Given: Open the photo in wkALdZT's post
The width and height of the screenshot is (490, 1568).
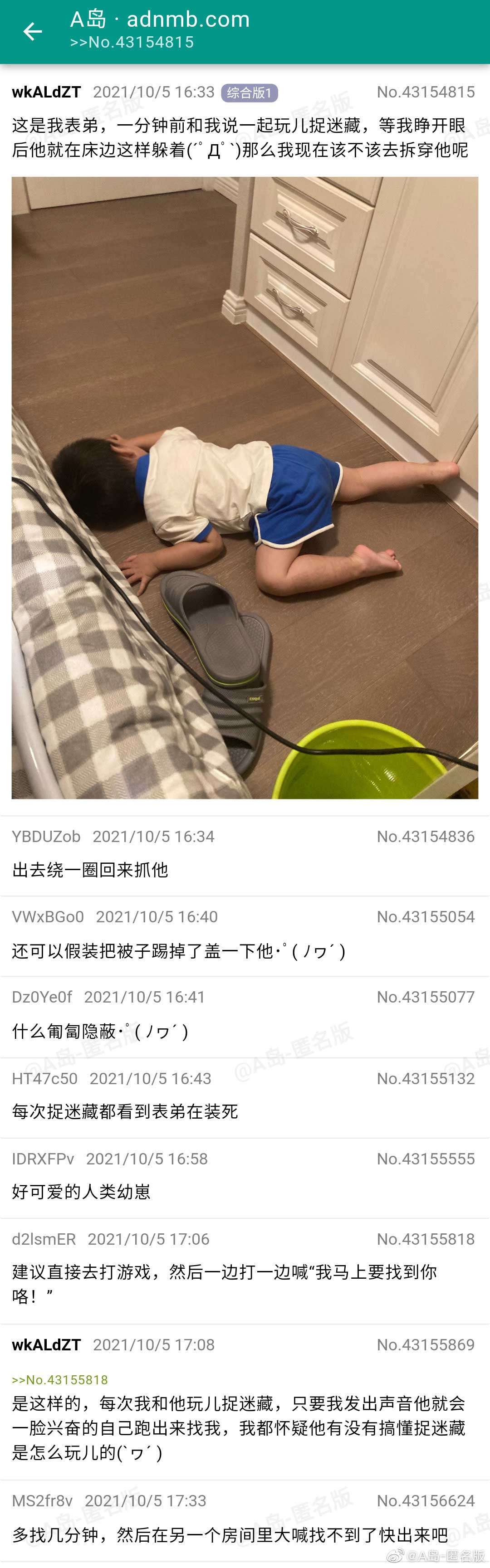Looking at the screenshot, I should [245, 487].
